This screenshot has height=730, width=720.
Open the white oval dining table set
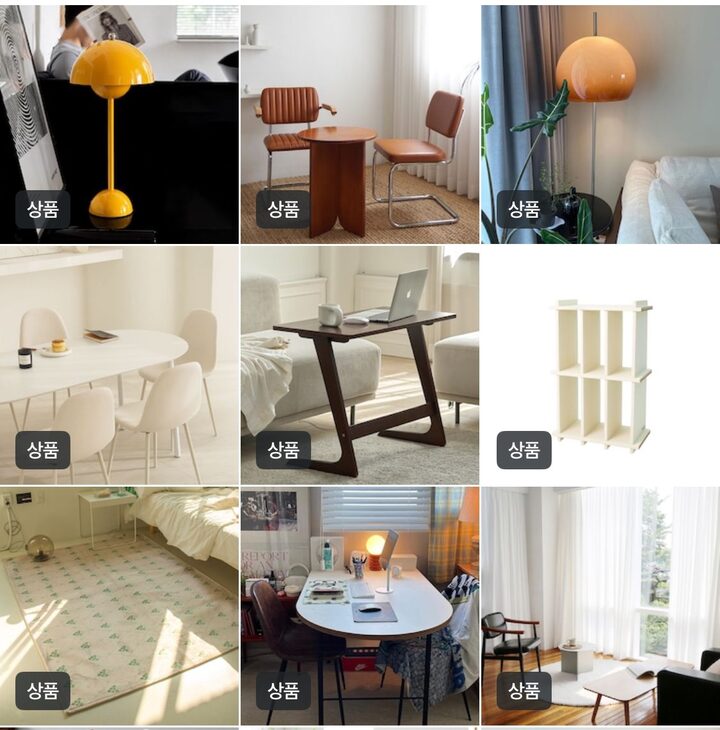pyautogui.click(x=119, y=365)
